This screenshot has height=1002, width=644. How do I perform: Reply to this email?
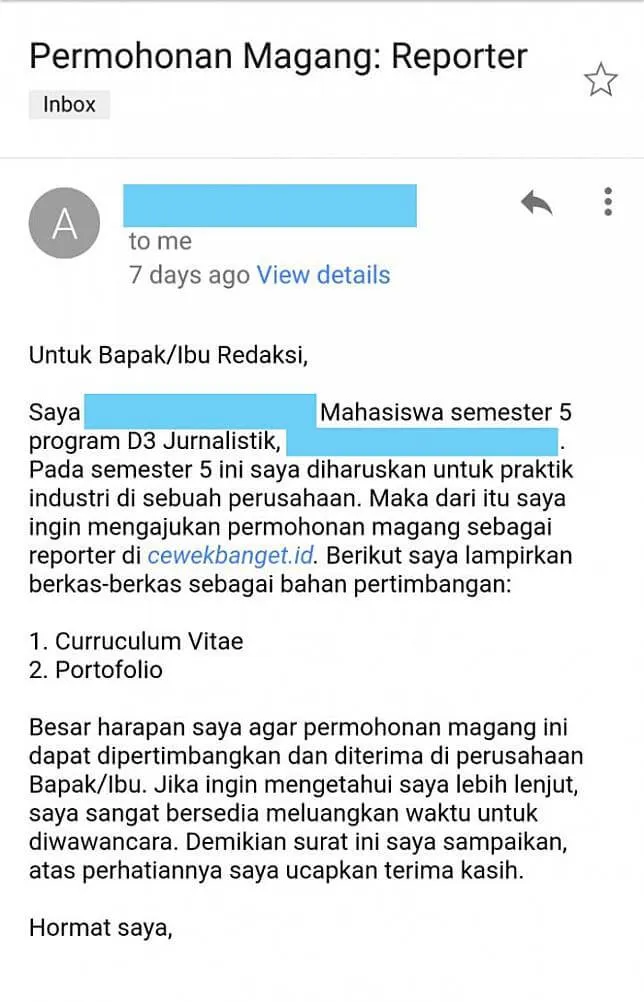(x=536, y=203)
